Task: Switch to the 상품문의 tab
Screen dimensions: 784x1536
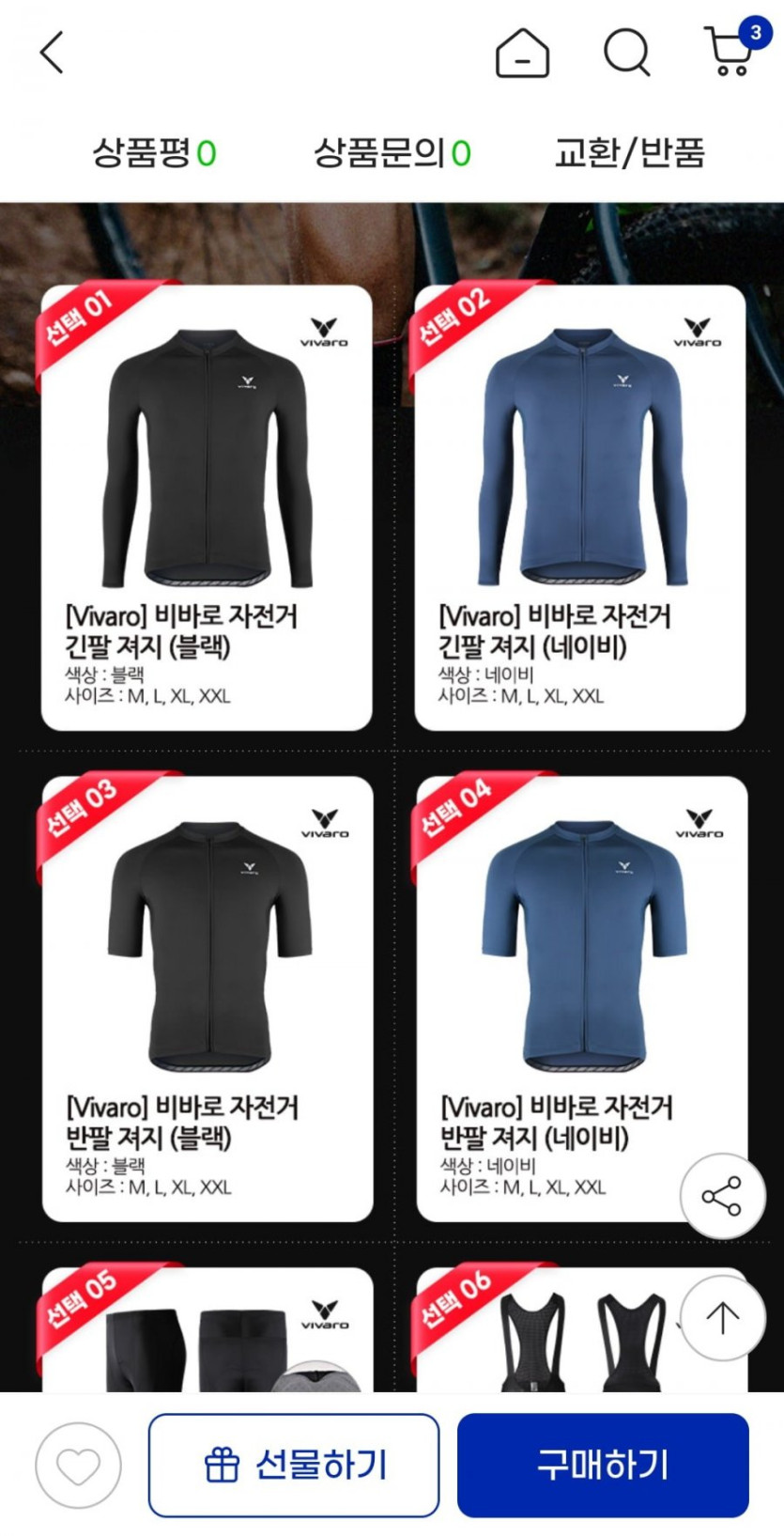Action: (392, 152)
